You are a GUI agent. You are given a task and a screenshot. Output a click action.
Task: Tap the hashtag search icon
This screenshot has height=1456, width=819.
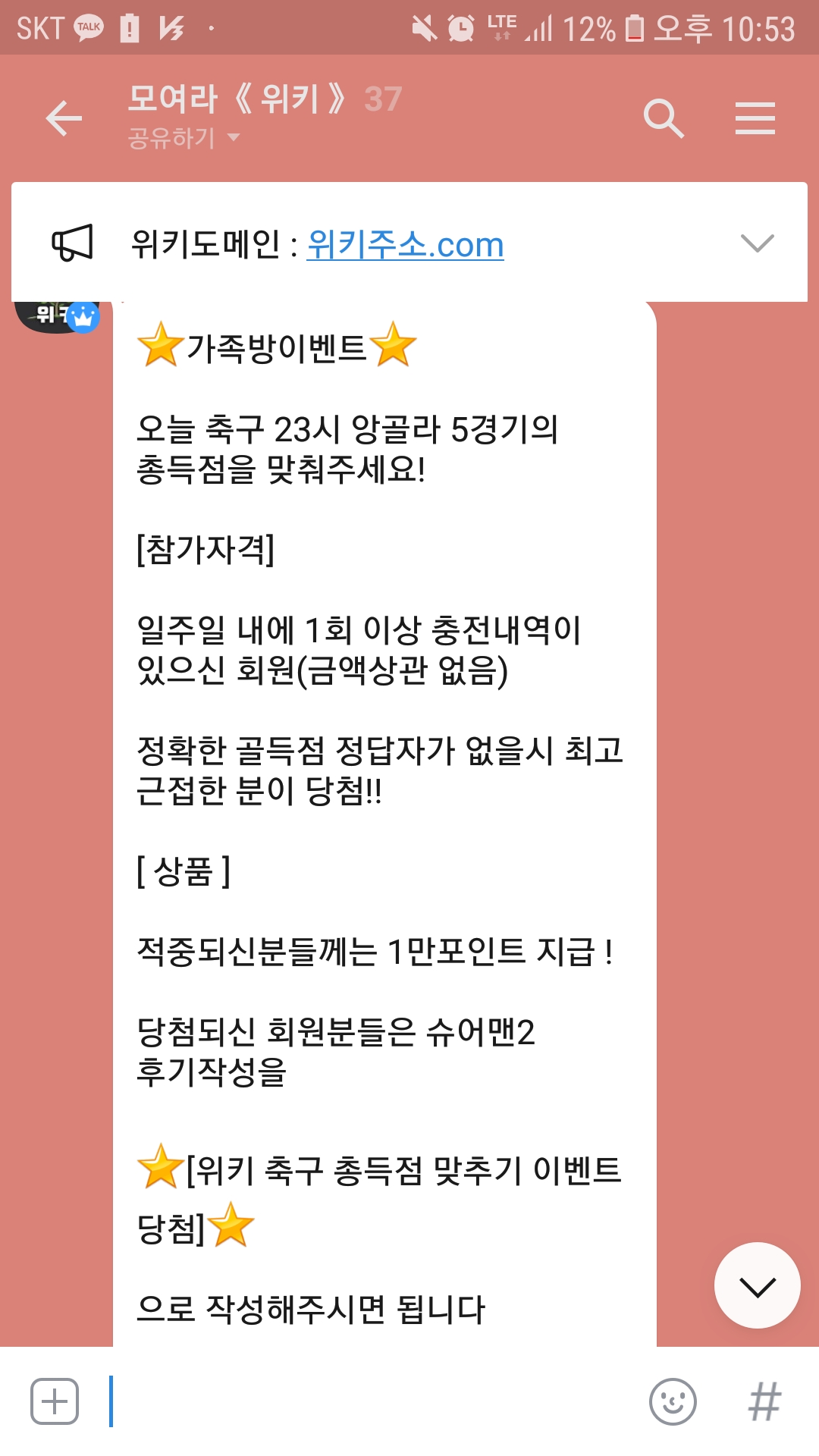tap(764, 1401)
